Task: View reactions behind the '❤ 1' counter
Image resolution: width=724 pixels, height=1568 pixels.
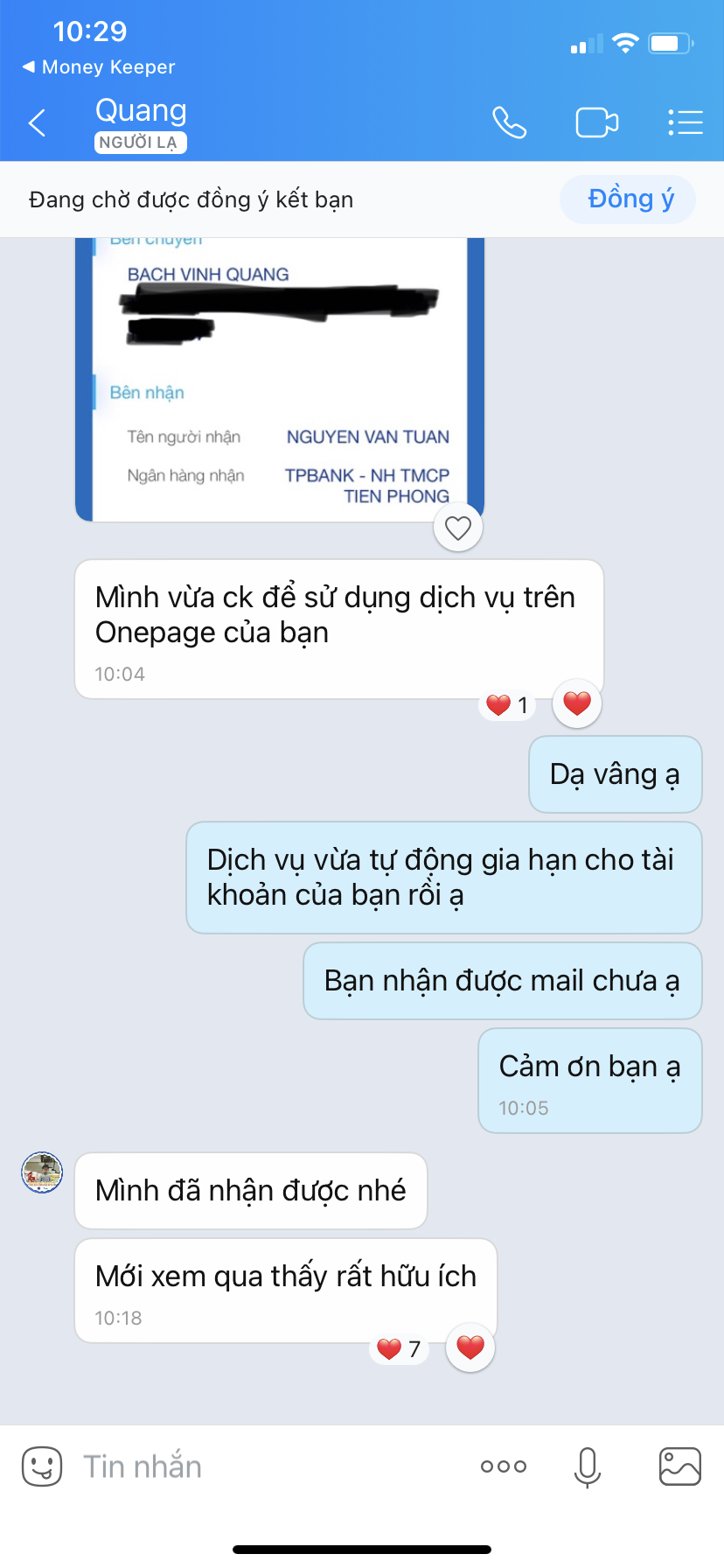Action: pyautogui.click(x=507, y=703)
